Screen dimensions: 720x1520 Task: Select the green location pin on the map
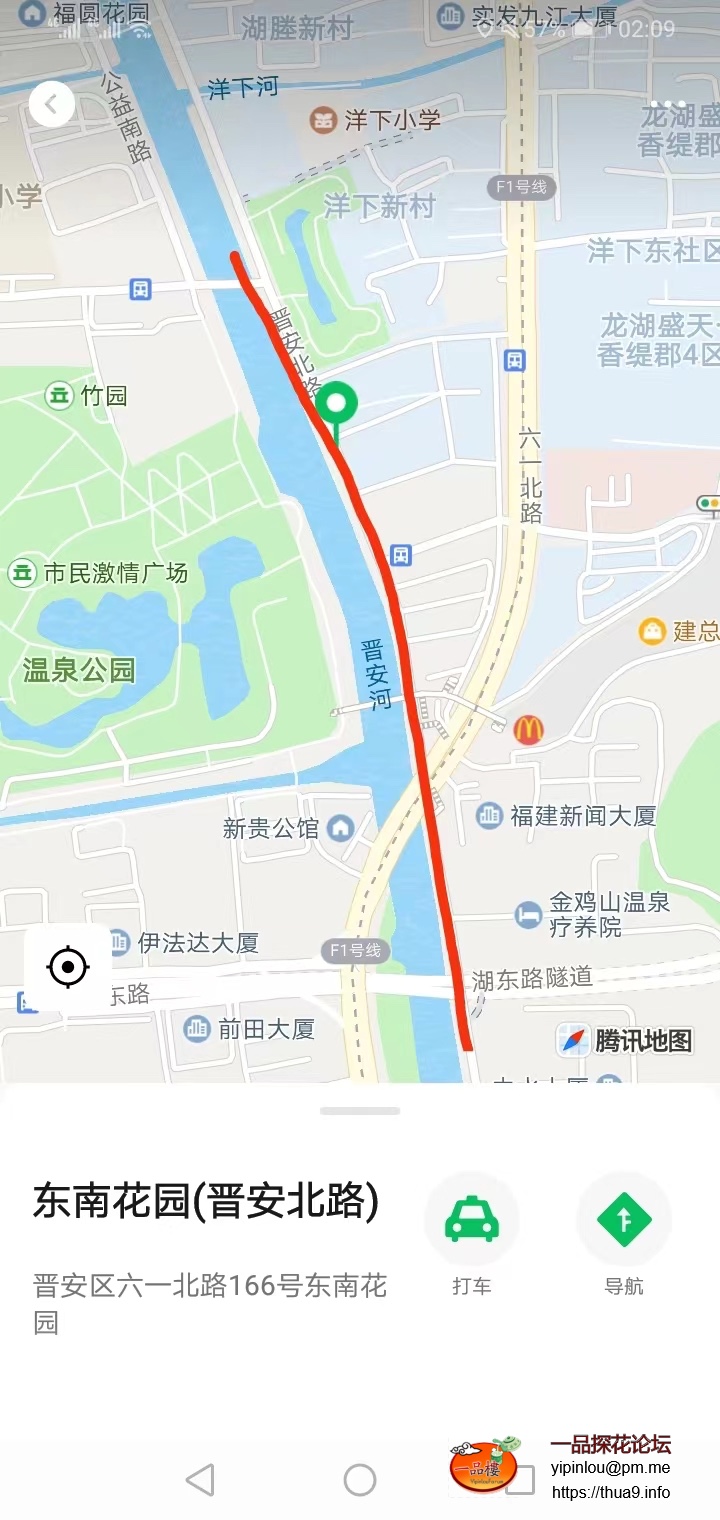[337, 405]
